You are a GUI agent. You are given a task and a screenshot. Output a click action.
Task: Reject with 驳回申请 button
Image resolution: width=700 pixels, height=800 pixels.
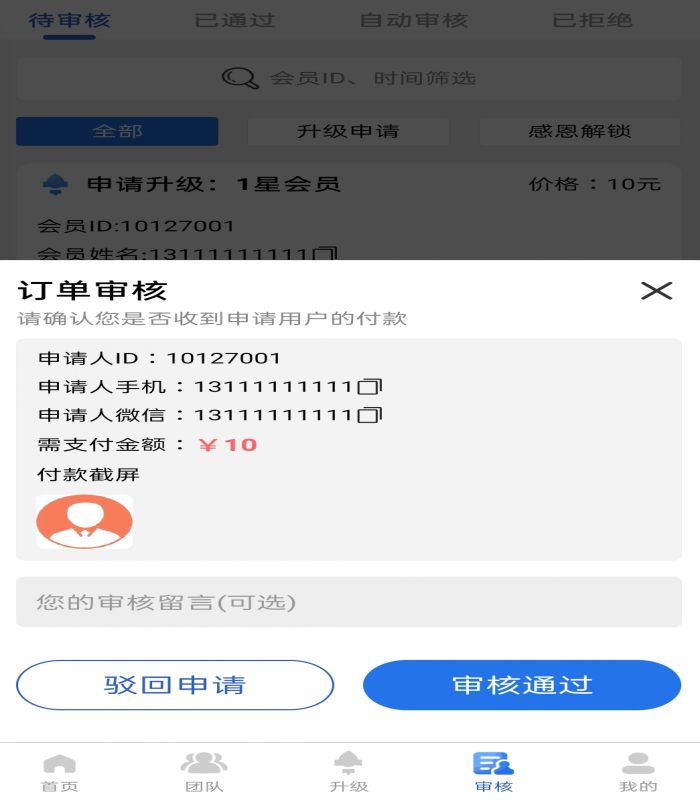(175, 685)
